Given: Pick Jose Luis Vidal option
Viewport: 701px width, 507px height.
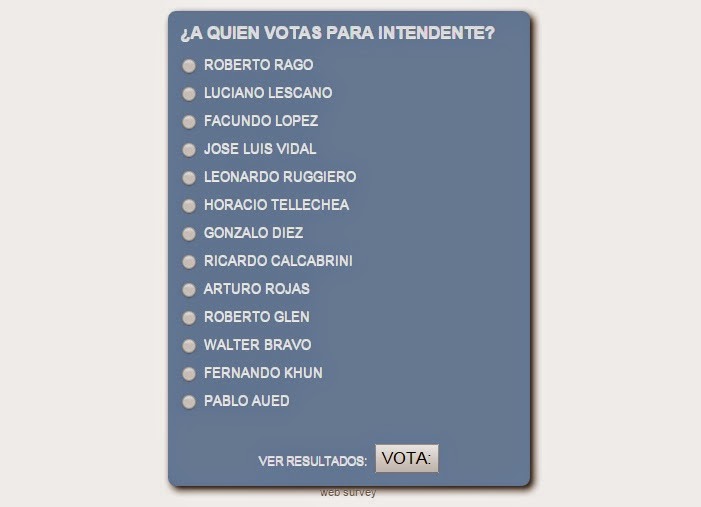Looking at the screenshot, I should coord(189,150).
